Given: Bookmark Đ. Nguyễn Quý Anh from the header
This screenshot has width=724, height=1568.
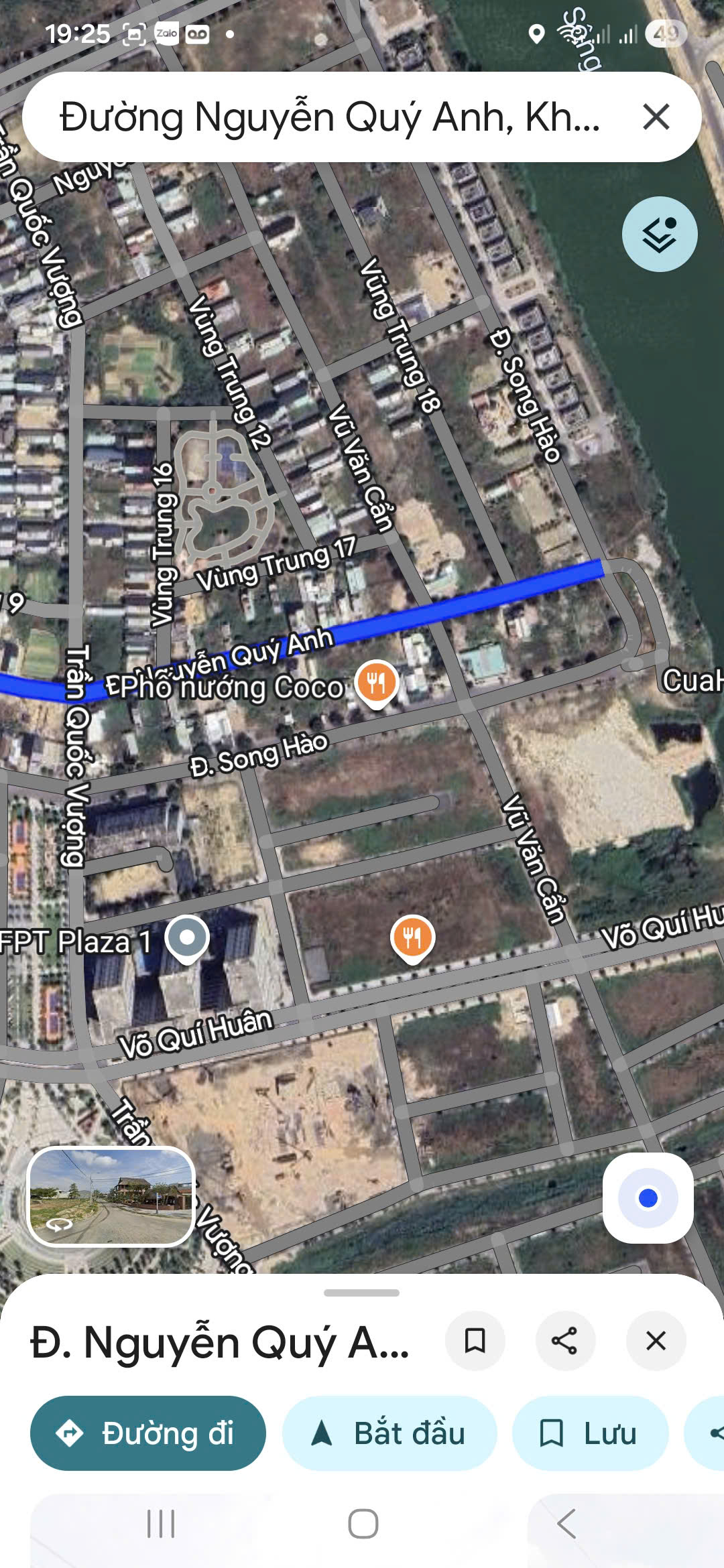Looking at the screenshot, I should pos(475,1341).
